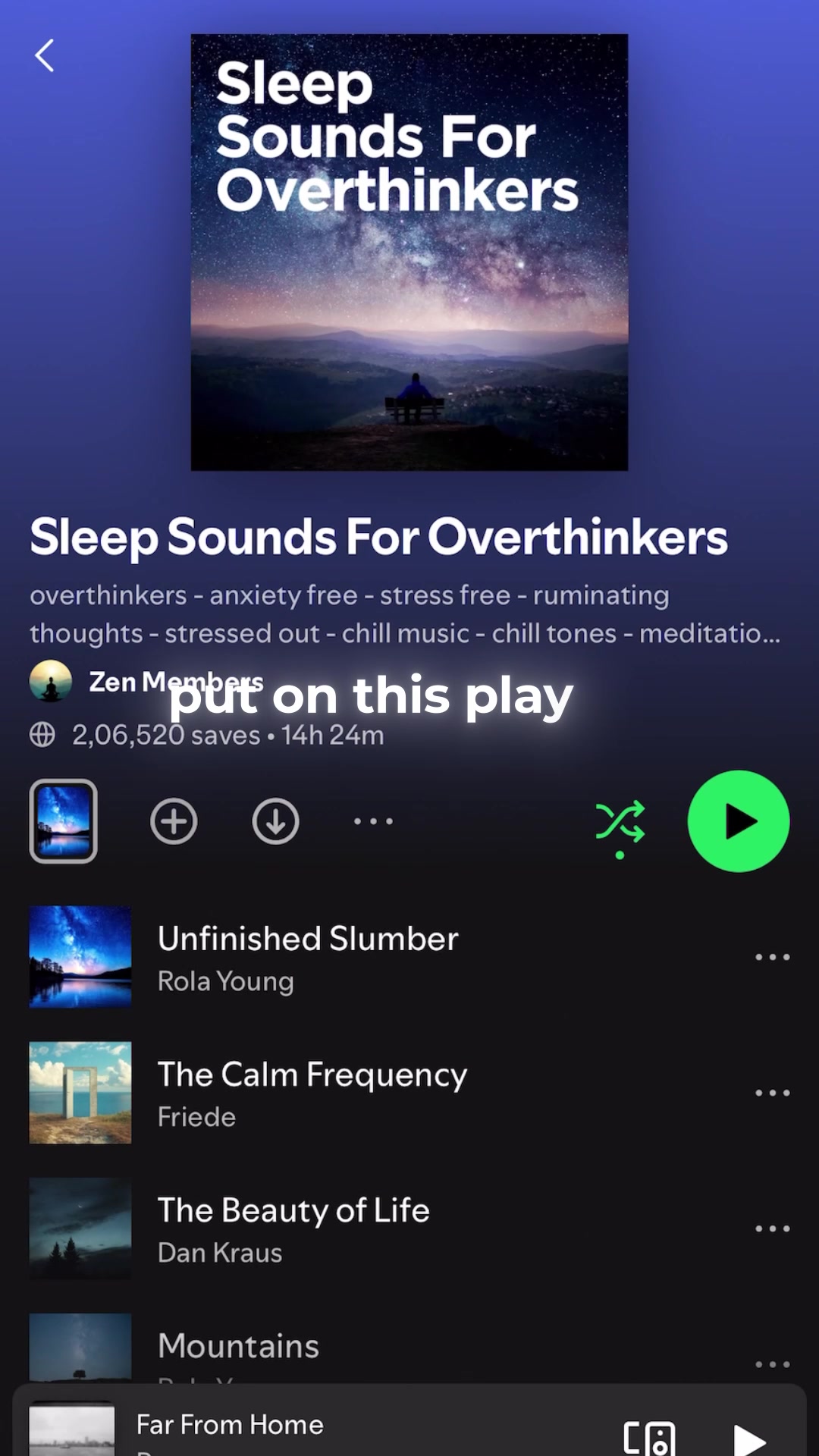Open the playlist's three-dot options menu
Image resolution: width=819 pixels, height=1456 pixels.
pos(373,821)
